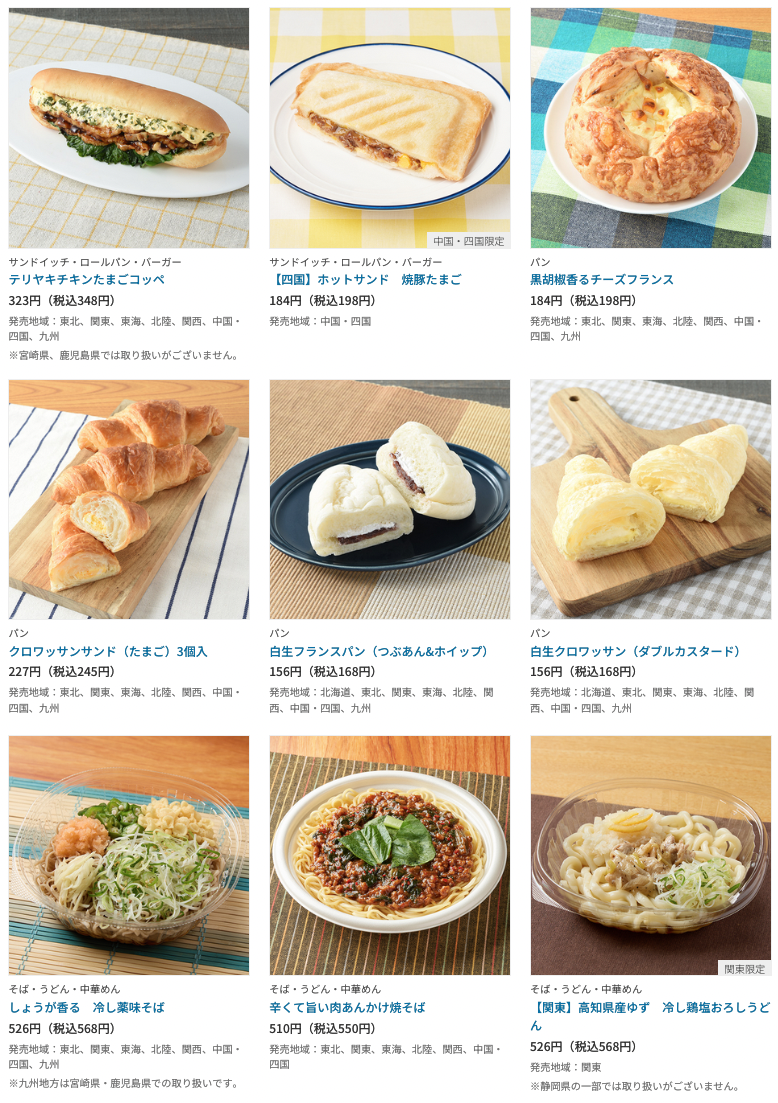Open テリヤキチキンたまごコッペ title link

[87, 279]
